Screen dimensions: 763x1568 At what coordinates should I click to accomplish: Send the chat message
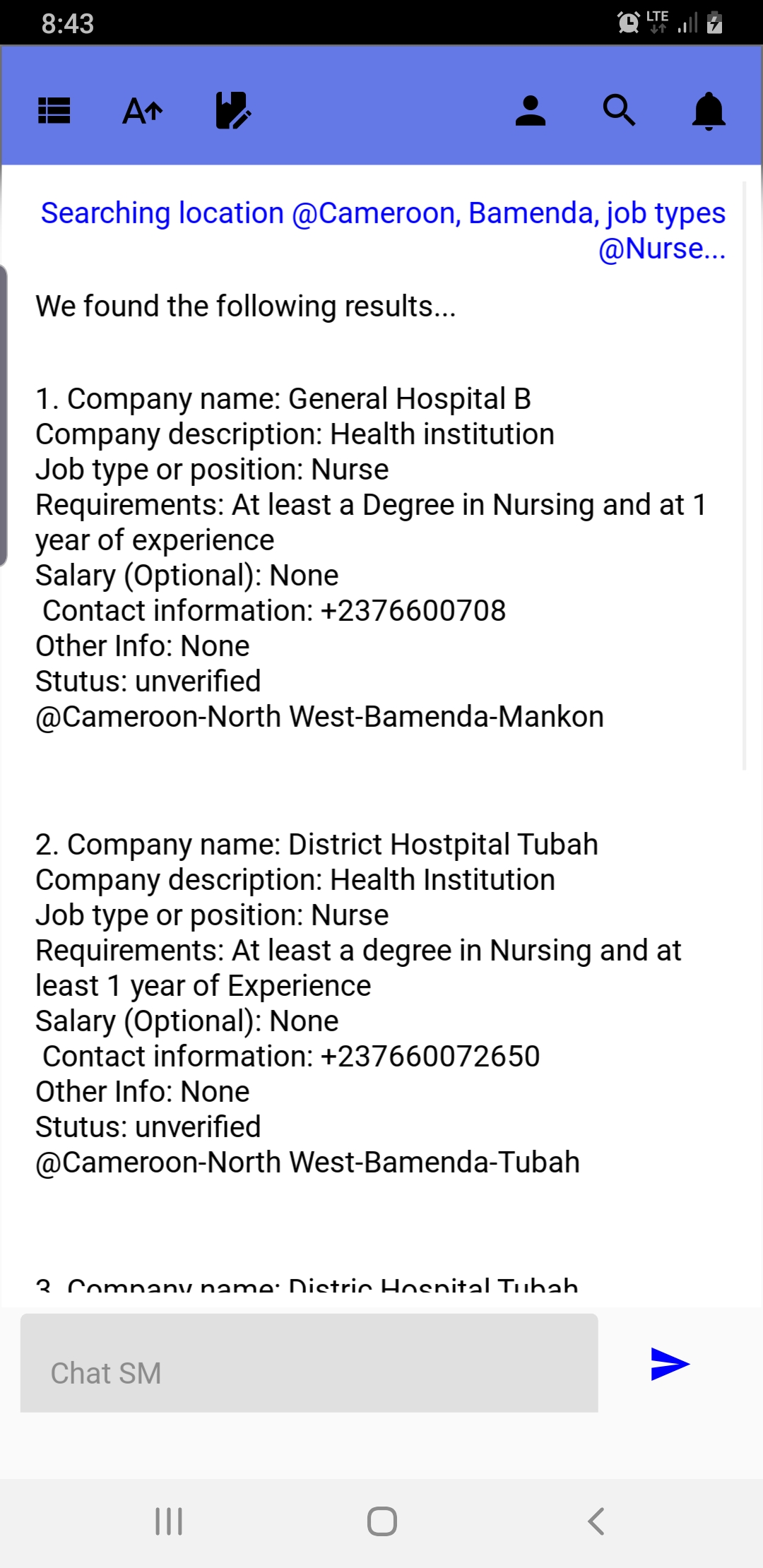(x=670, y=1364)
